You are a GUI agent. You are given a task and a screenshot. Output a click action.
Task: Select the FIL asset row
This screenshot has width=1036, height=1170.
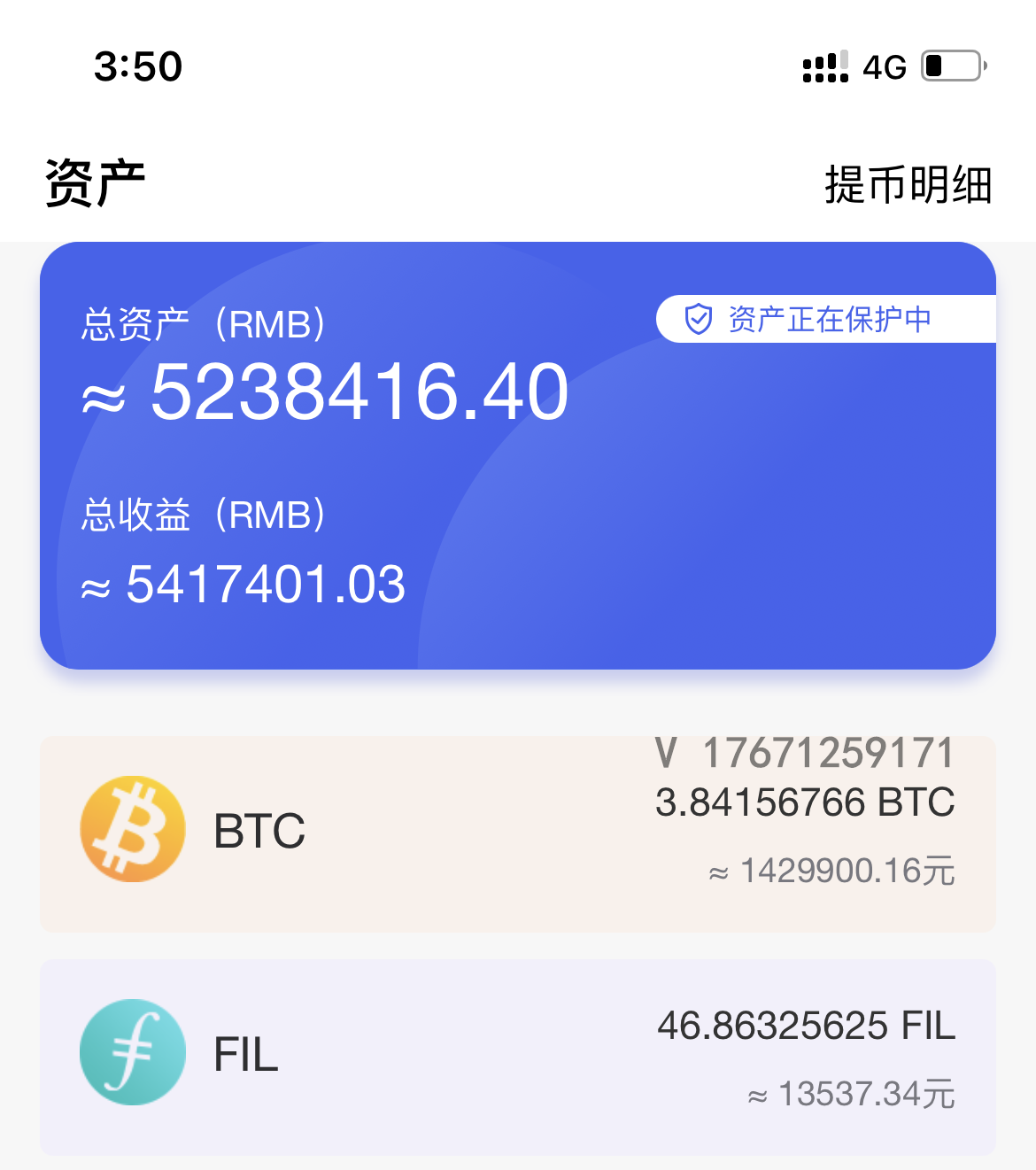pyautogui.click(x=518, y=1053)
